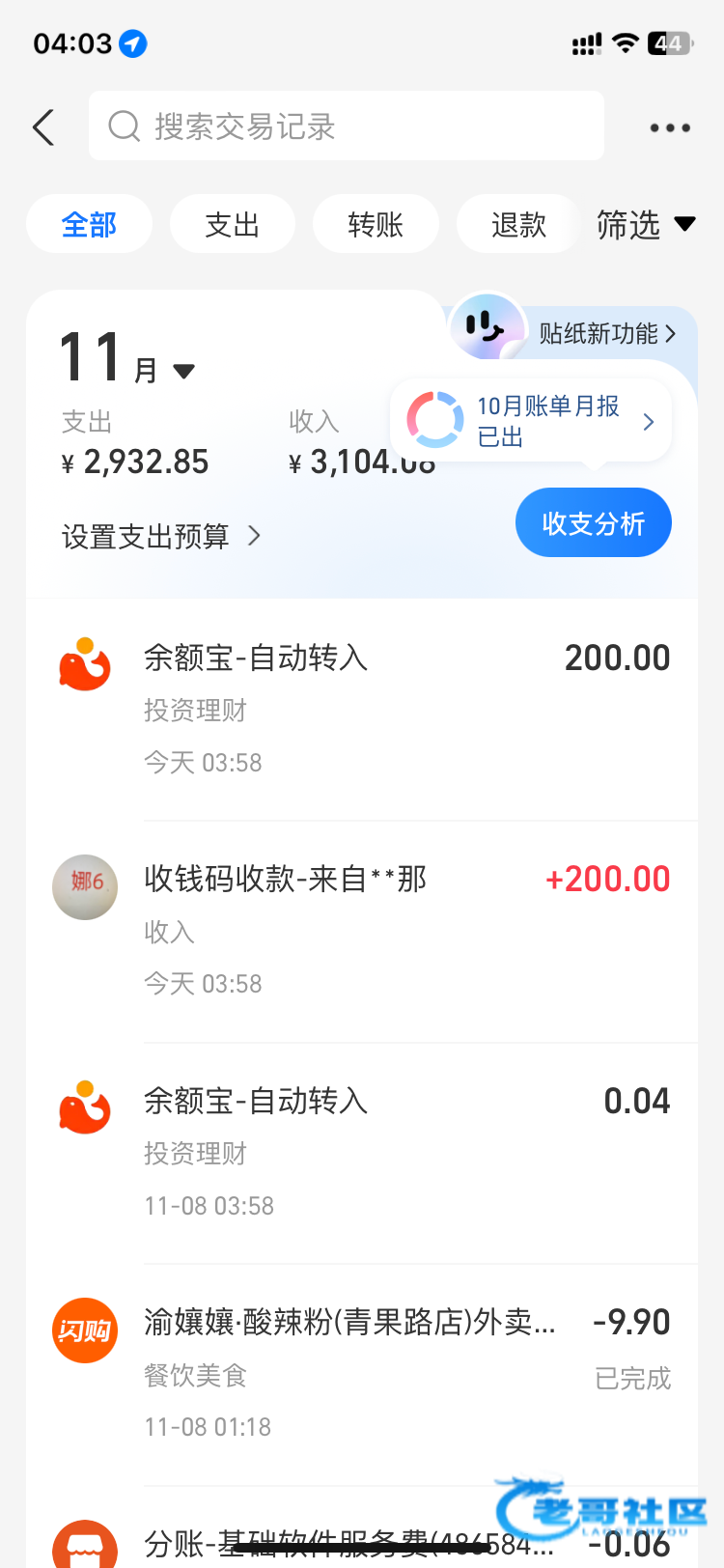Viewport: 724px width, 1568px height.
Task: Go back using the back arrow
Action: (x=43, y=127)
